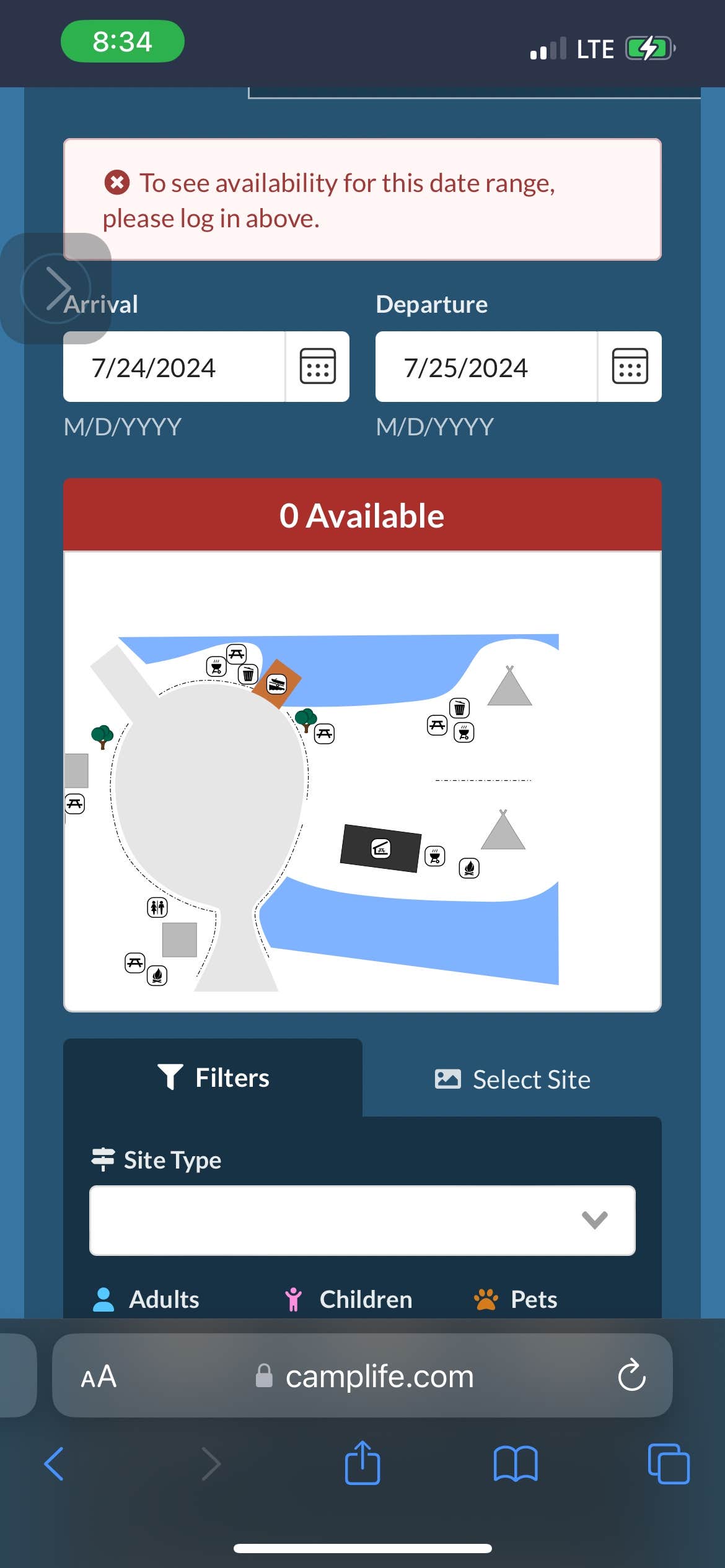Viewport: 725px width, 1568px height.
Task: Switch to the Select Site tab
Action: [512, 1079]
